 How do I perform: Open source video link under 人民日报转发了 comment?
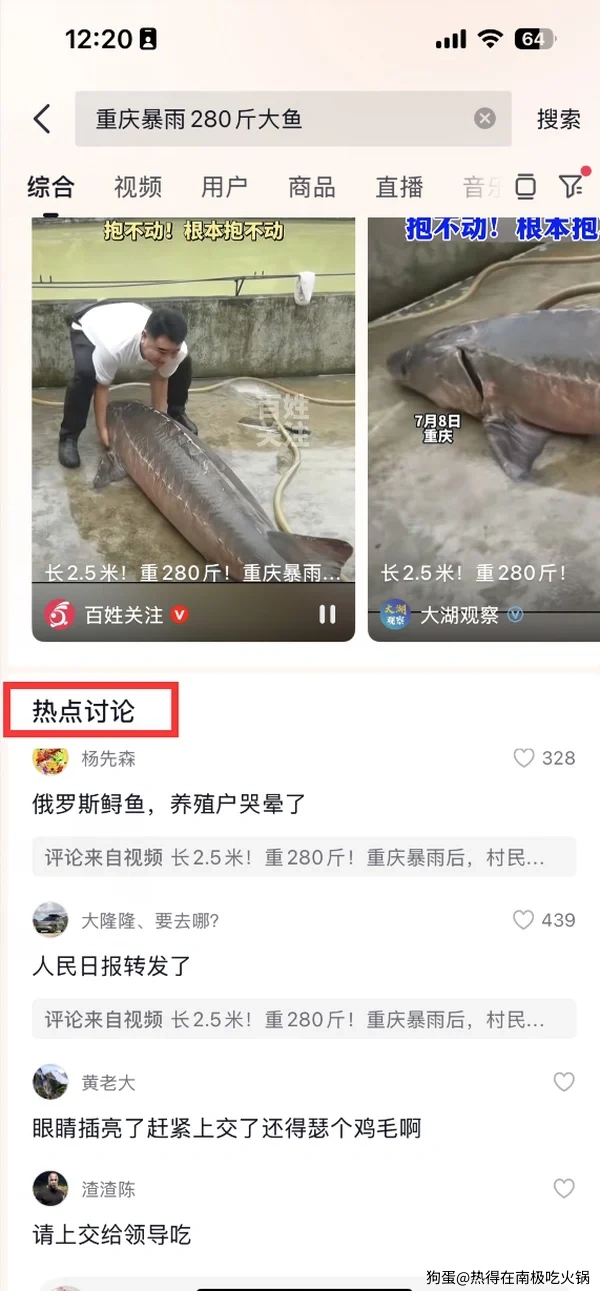click(x=304, y=1019)
